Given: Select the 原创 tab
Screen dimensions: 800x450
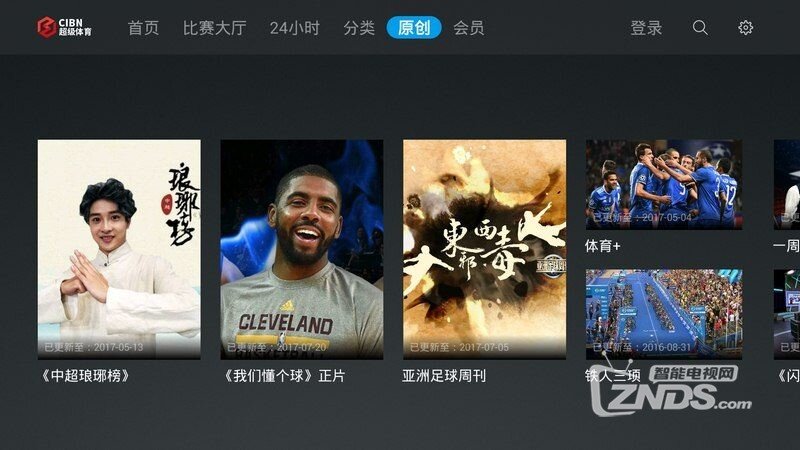Looking at the screenshot, I should click(x=414, y=28).
